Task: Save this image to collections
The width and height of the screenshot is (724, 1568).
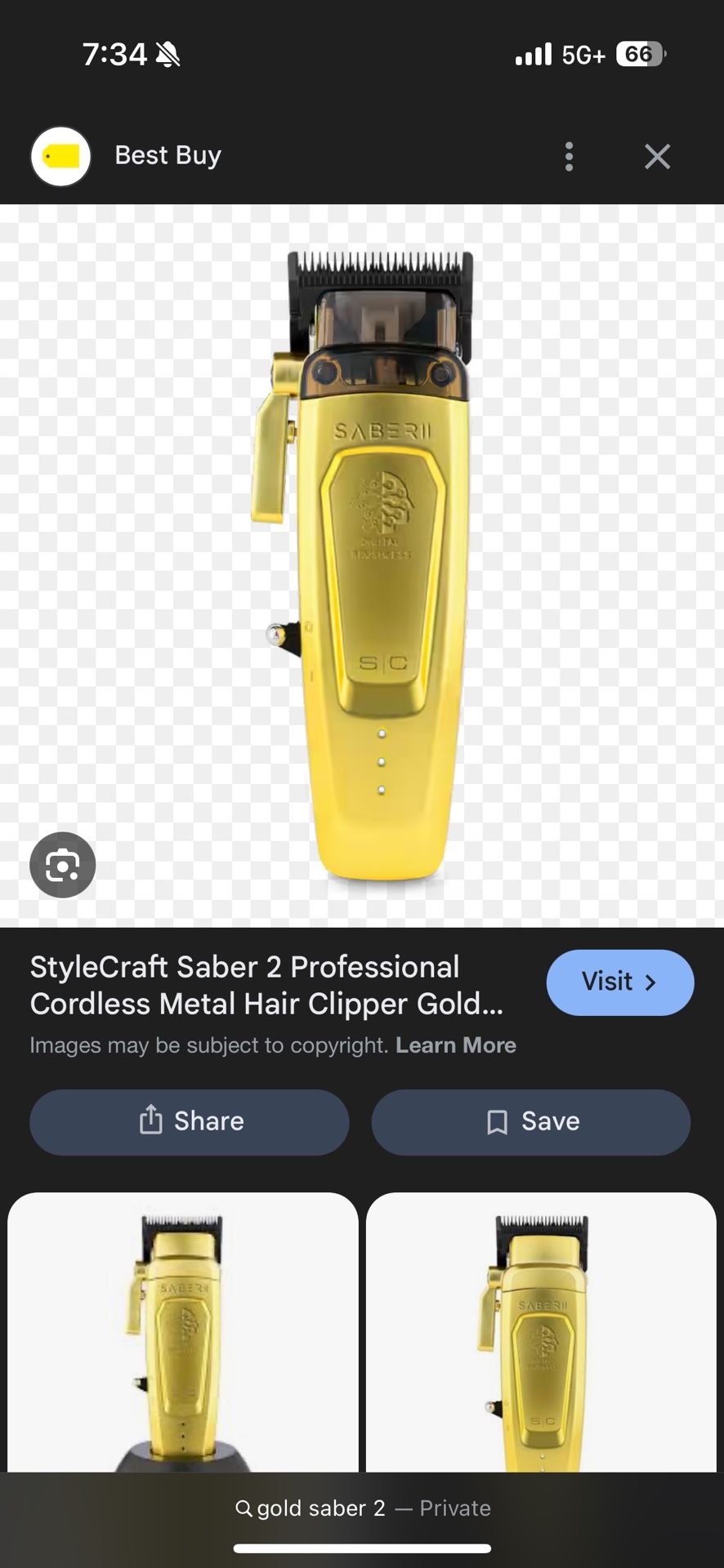Action: coord(531,1121)
